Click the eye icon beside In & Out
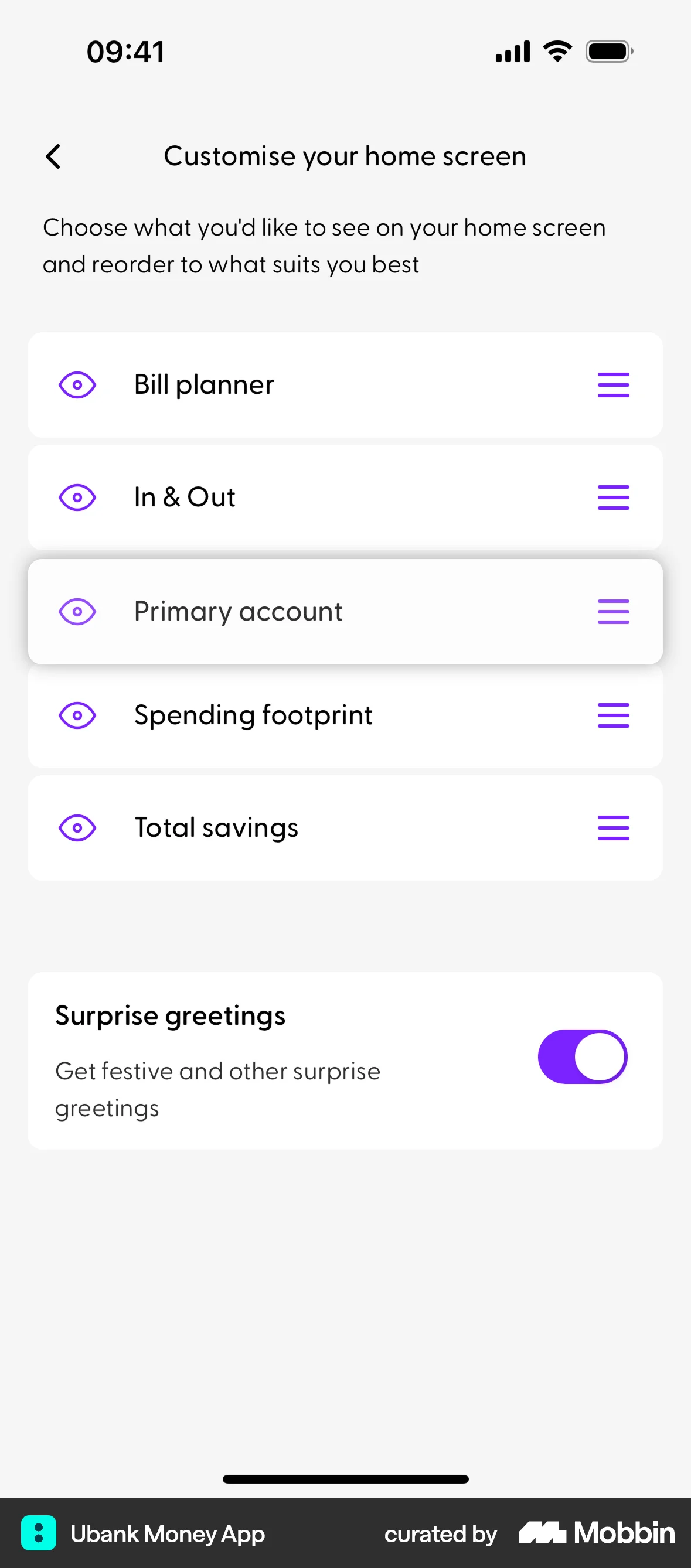This screenshot has height=1568, width=691. tap(77, 497)
